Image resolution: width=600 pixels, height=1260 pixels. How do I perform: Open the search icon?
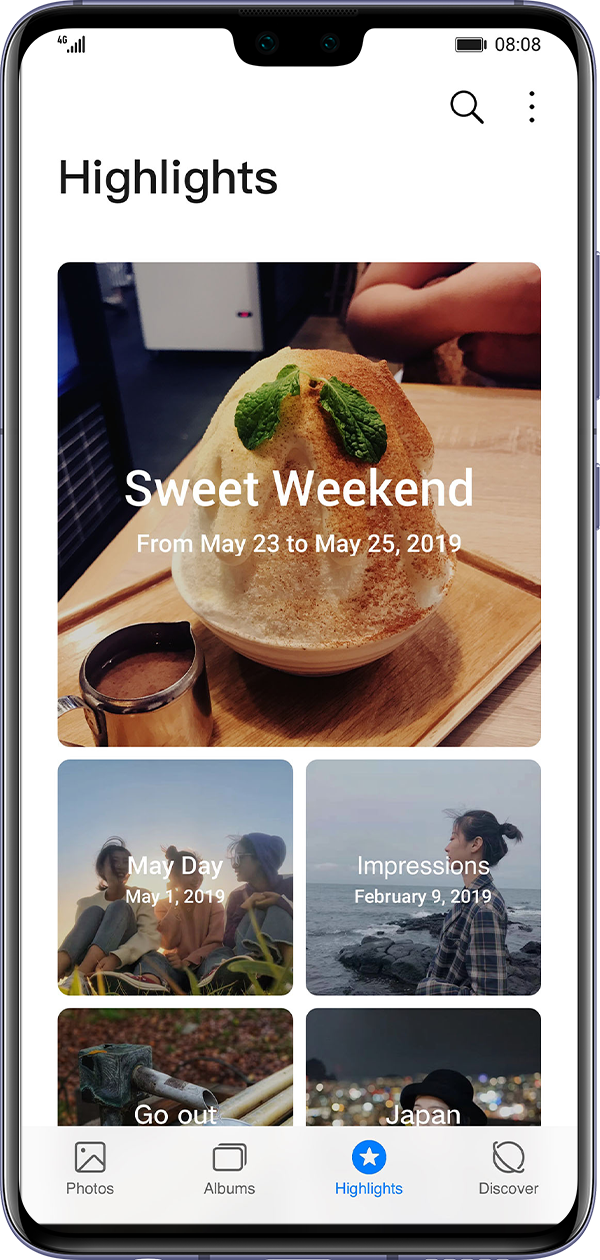466,107
